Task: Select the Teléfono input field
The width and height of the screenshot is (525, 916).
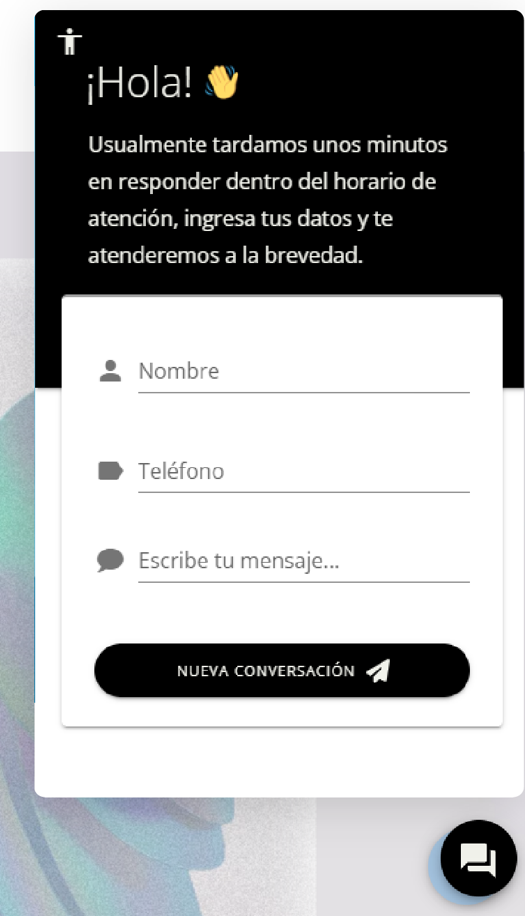Action: click(x=304, y=471)
